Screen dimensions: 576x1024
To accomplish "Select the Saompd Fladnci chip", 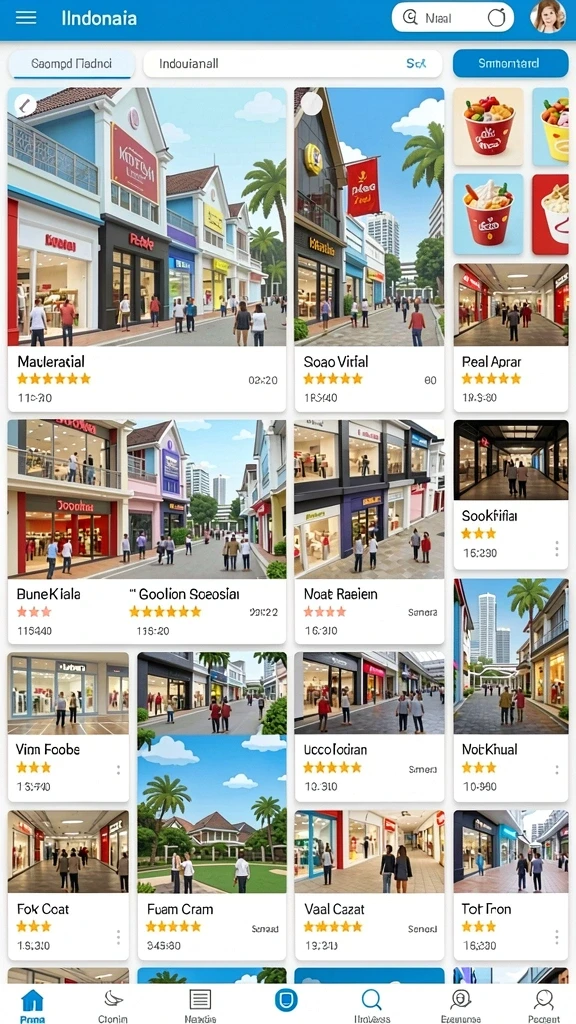I will coord(71,64).
